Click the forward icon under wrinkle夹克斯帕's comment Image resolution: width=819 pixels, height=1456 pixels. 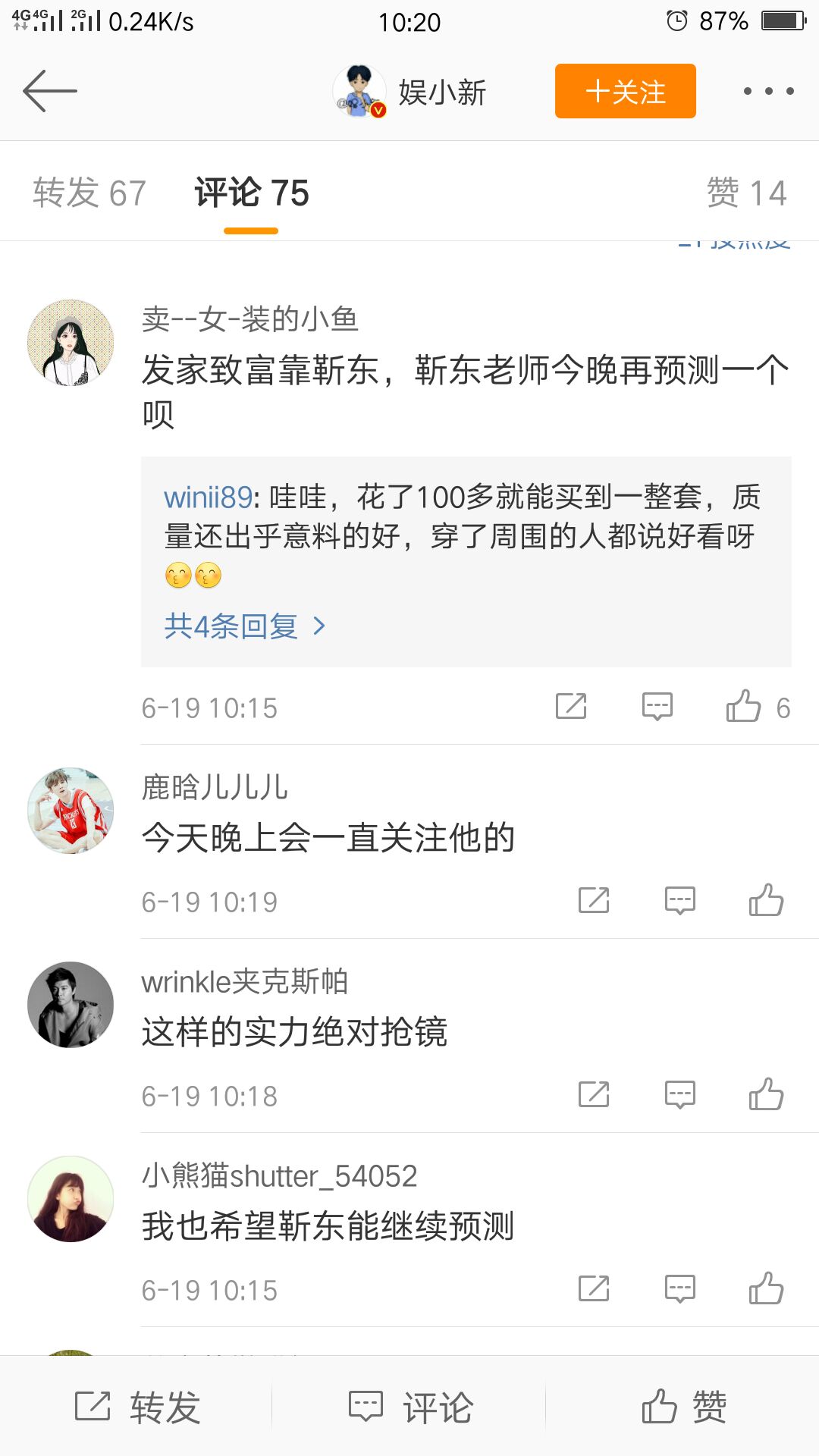[x=595, y=1094]
